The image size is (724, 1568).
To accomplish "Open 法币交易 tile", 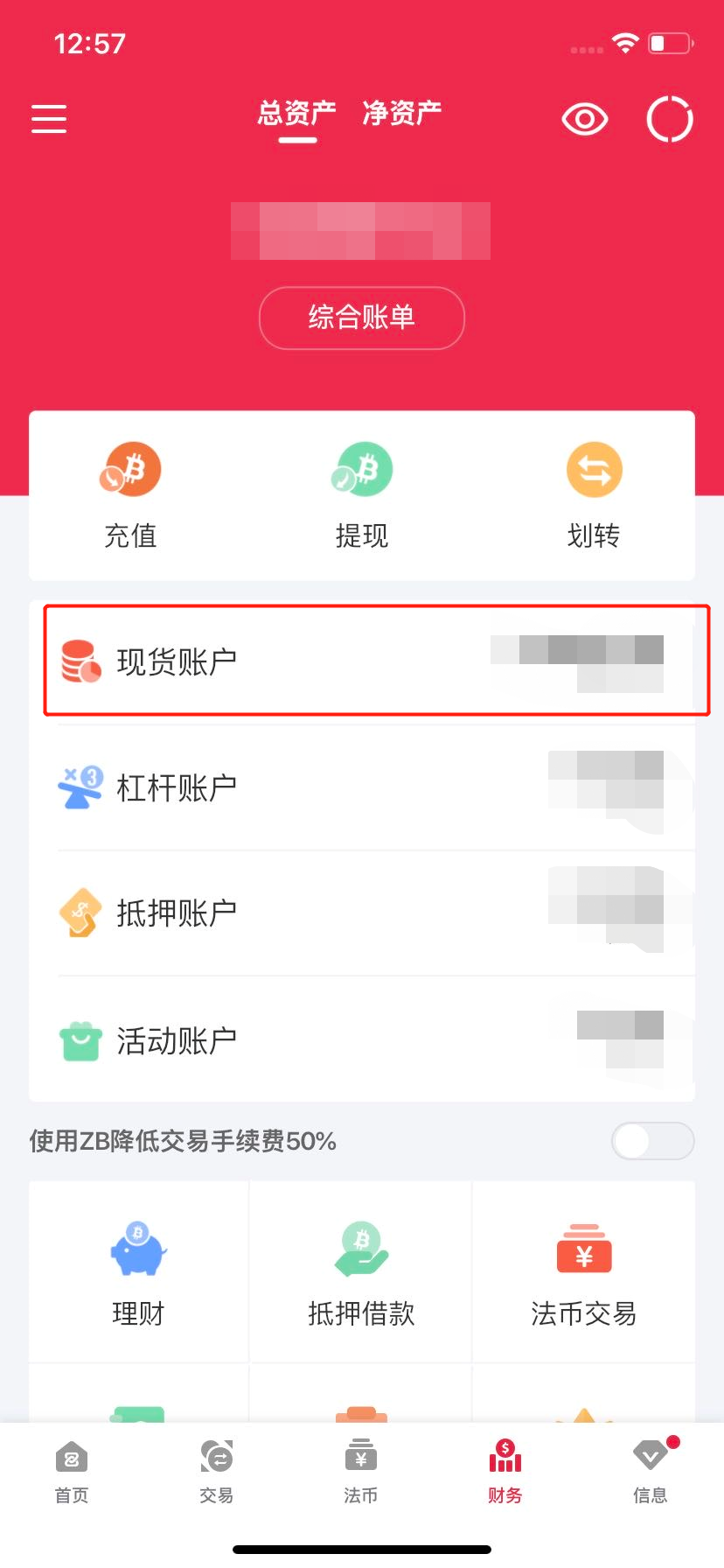I will click(x=583, y=1271).
